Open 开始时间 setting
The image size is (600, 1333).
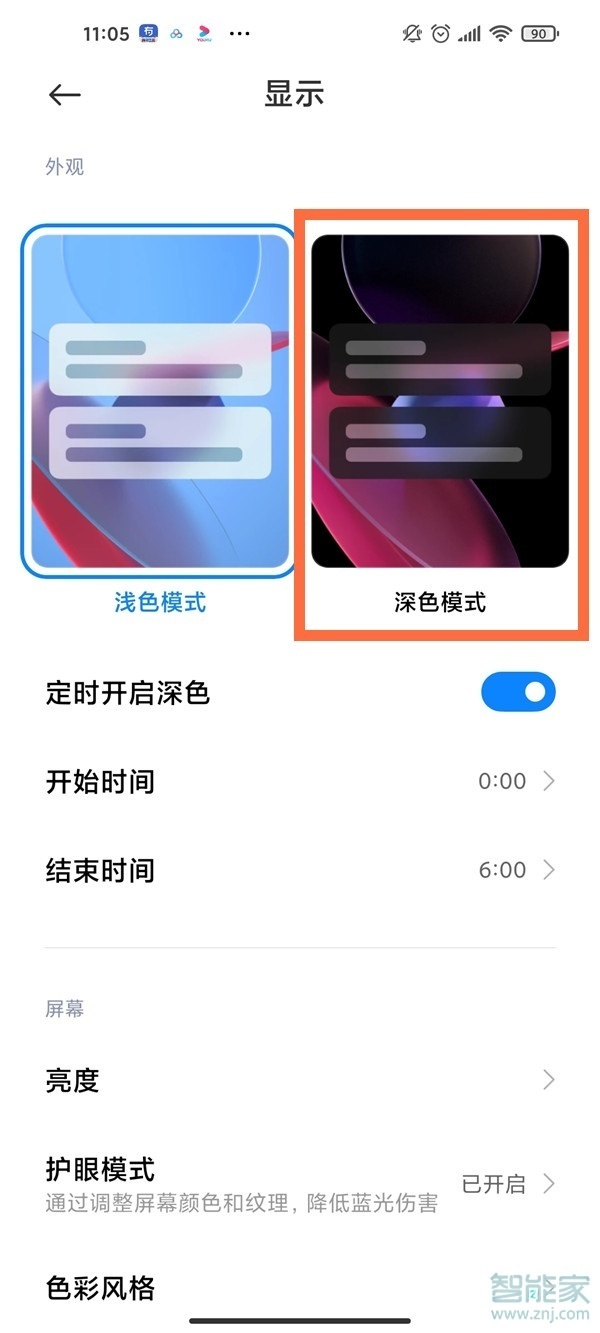pos(300,781)
